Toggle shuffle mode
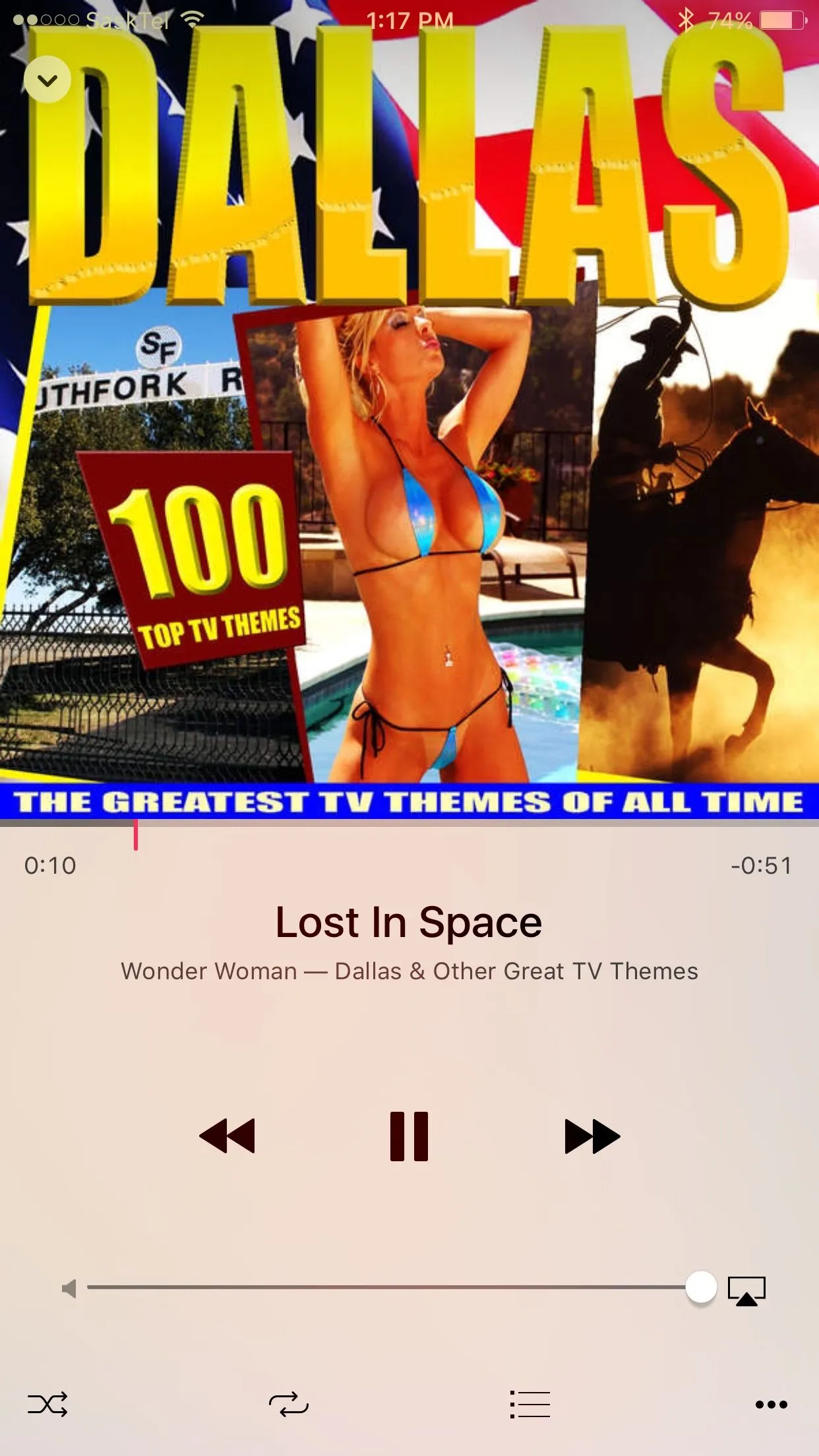 pyautogui.click(x=47, y=1404)
